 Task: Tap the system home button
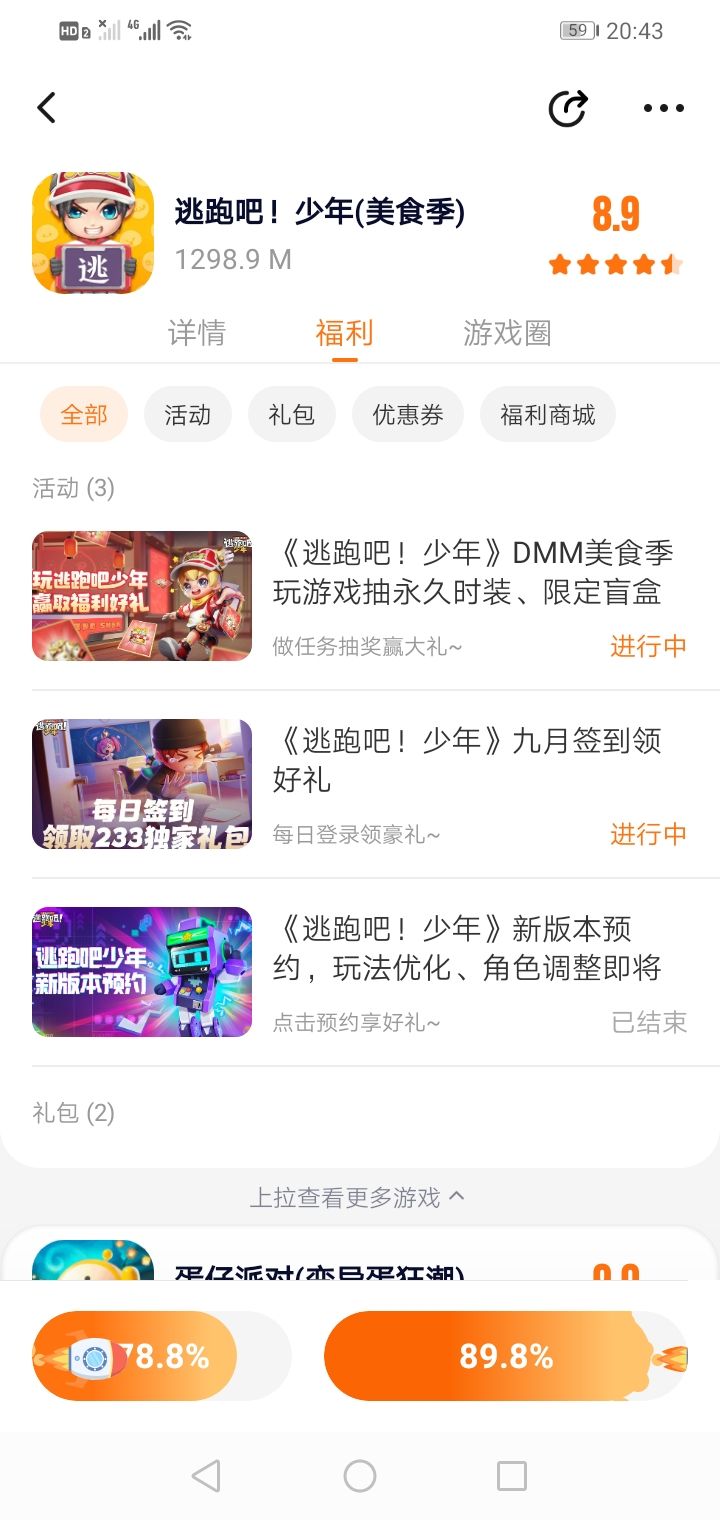pos(360,1476)
